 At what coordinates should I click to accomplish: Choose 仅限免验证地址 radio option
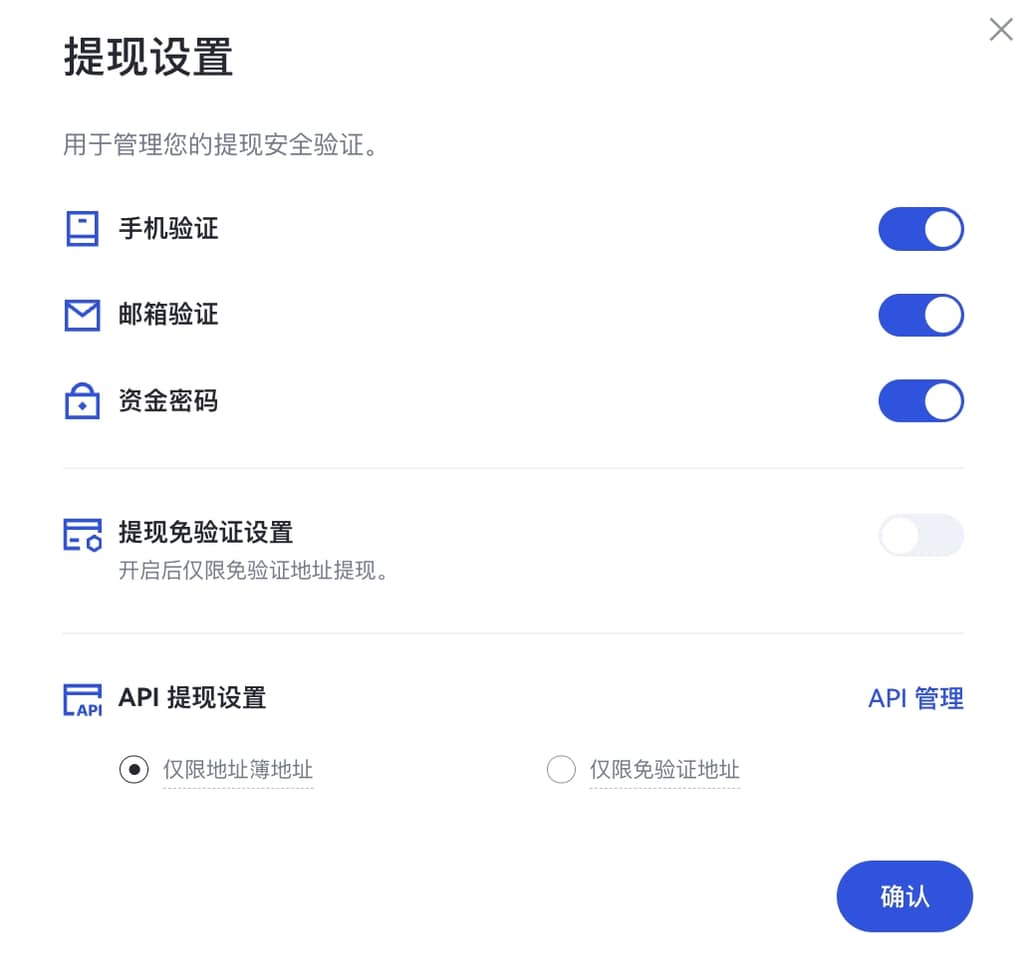[x=562, y=770]
